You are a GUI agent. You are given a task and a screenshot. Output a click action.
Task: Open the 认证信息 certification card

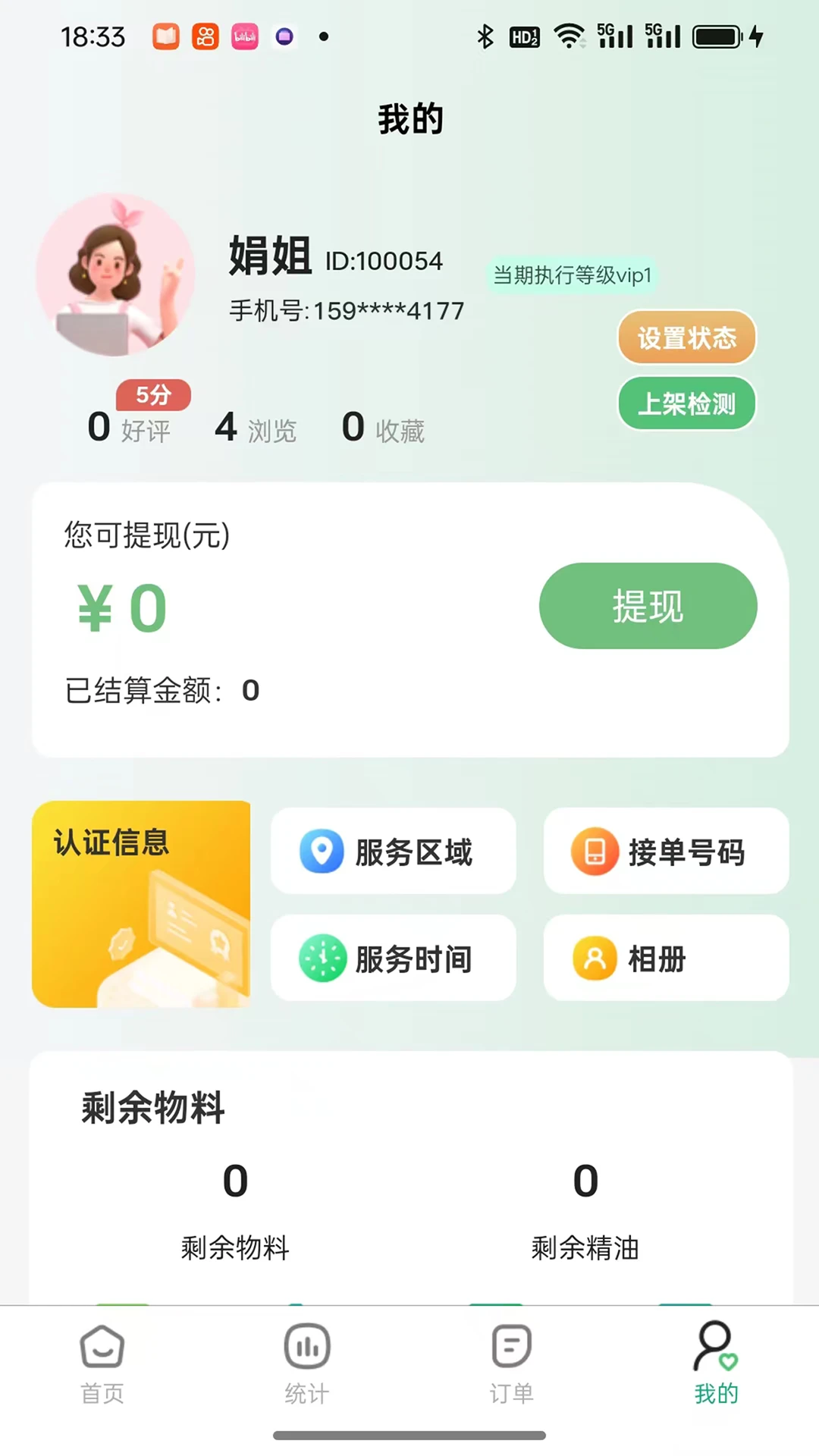pos(142,904)
